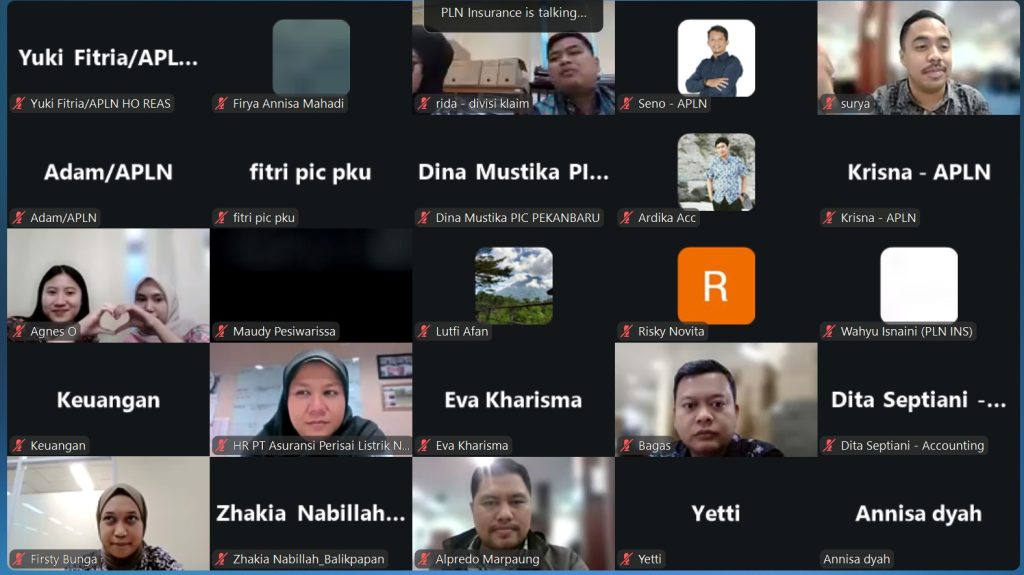Open Dina Mustika PIC PEKANBARU's tile
1024x575 pixels.
pos(513,172)
